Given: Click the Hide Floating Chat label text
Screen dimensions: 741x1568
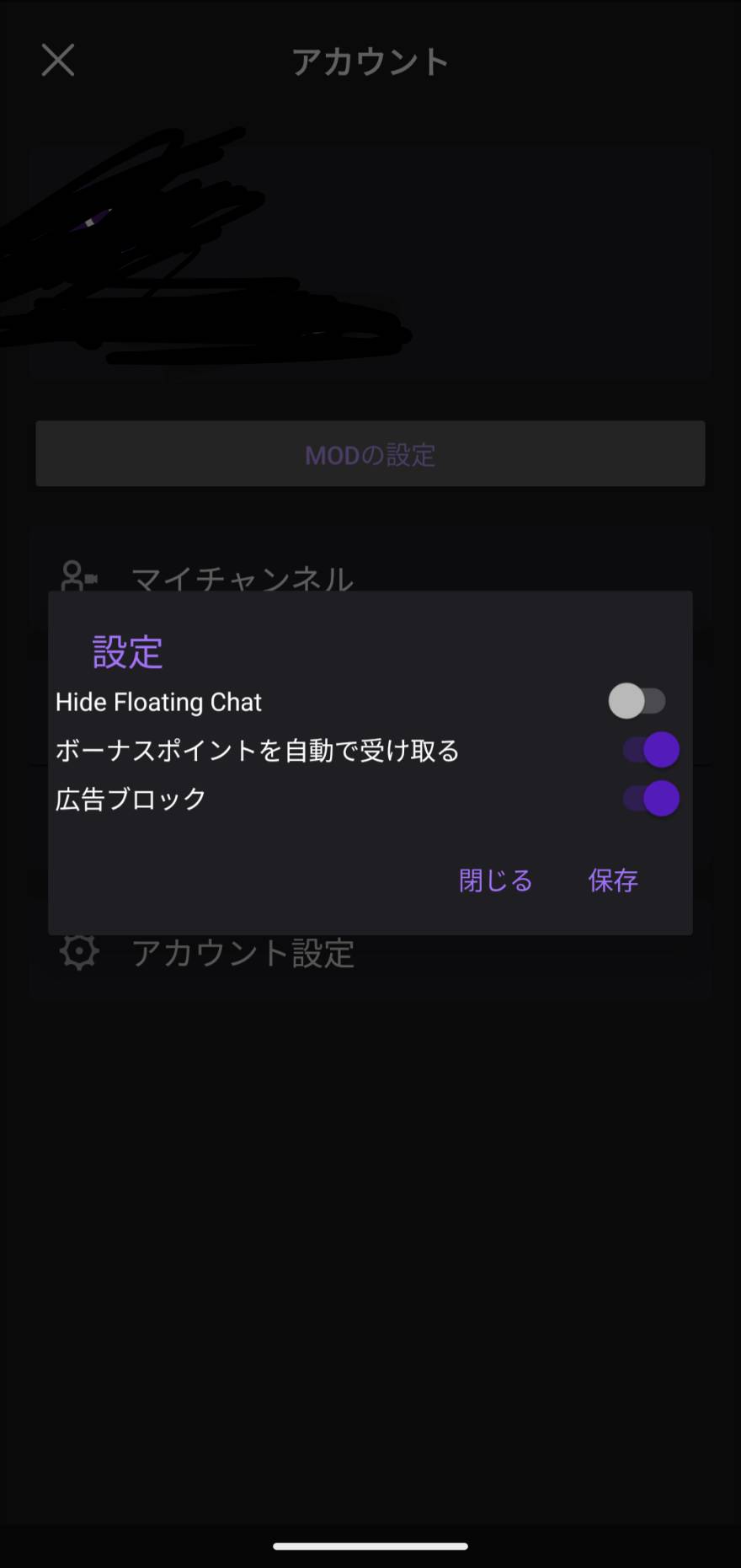Looking at the screenshot, I should tap(158, 701).
